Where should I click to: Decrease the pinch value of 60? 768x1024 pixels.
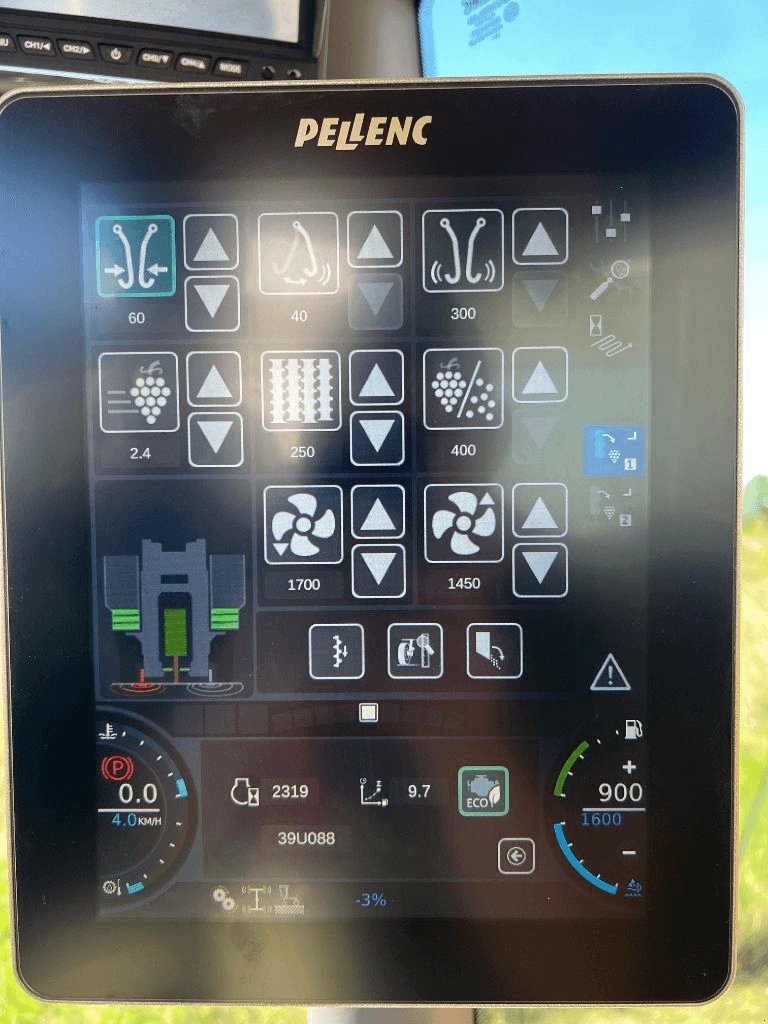212,303
